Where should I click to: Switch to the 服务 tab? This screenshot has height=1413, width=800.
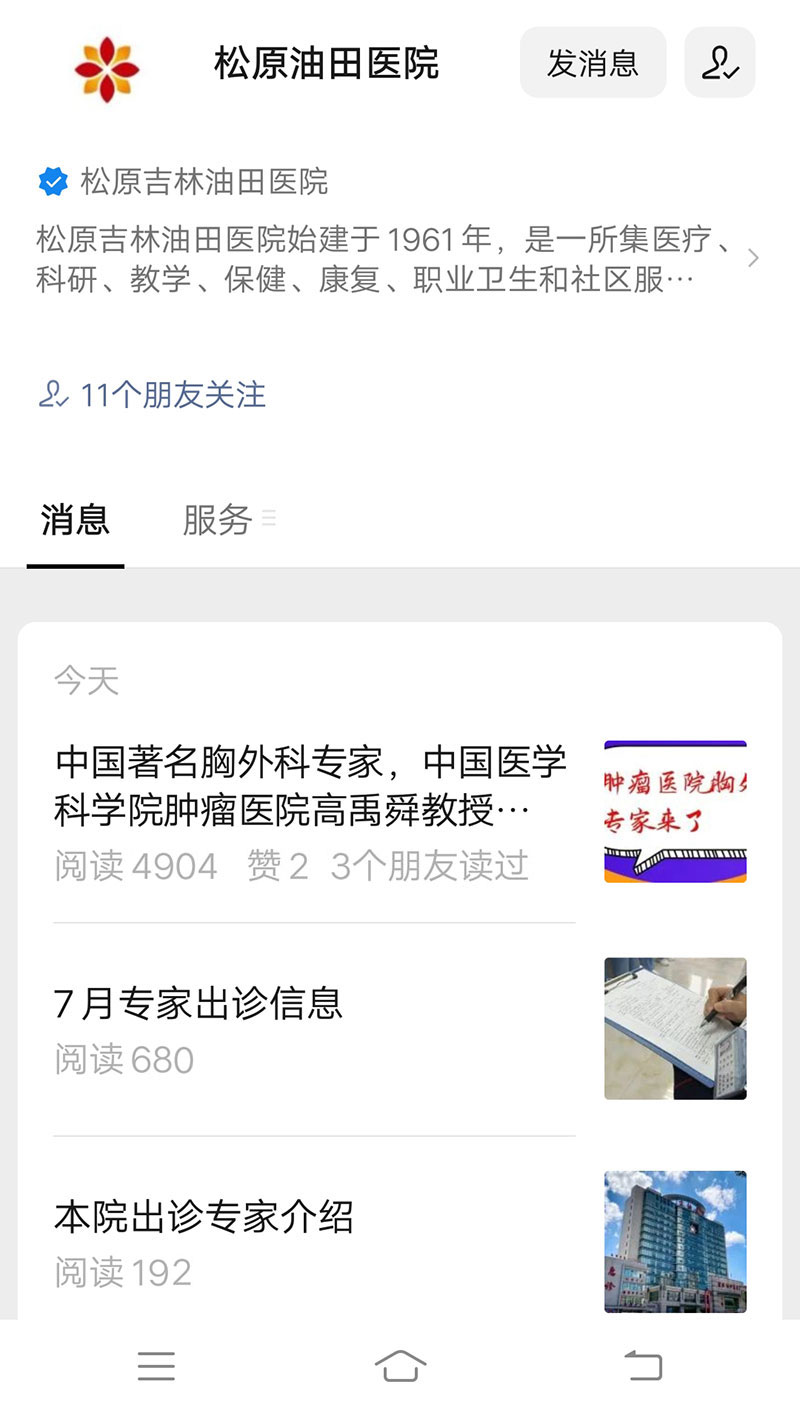click(218, 520)
